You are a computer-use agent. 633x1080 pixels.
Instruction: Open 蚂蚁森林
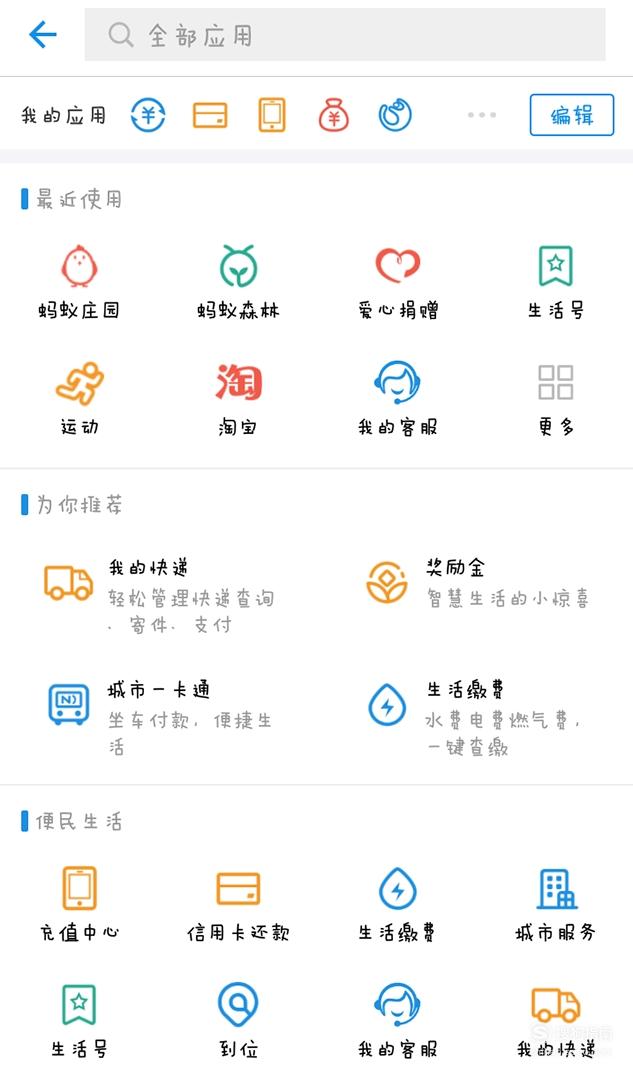click(238, 281)
